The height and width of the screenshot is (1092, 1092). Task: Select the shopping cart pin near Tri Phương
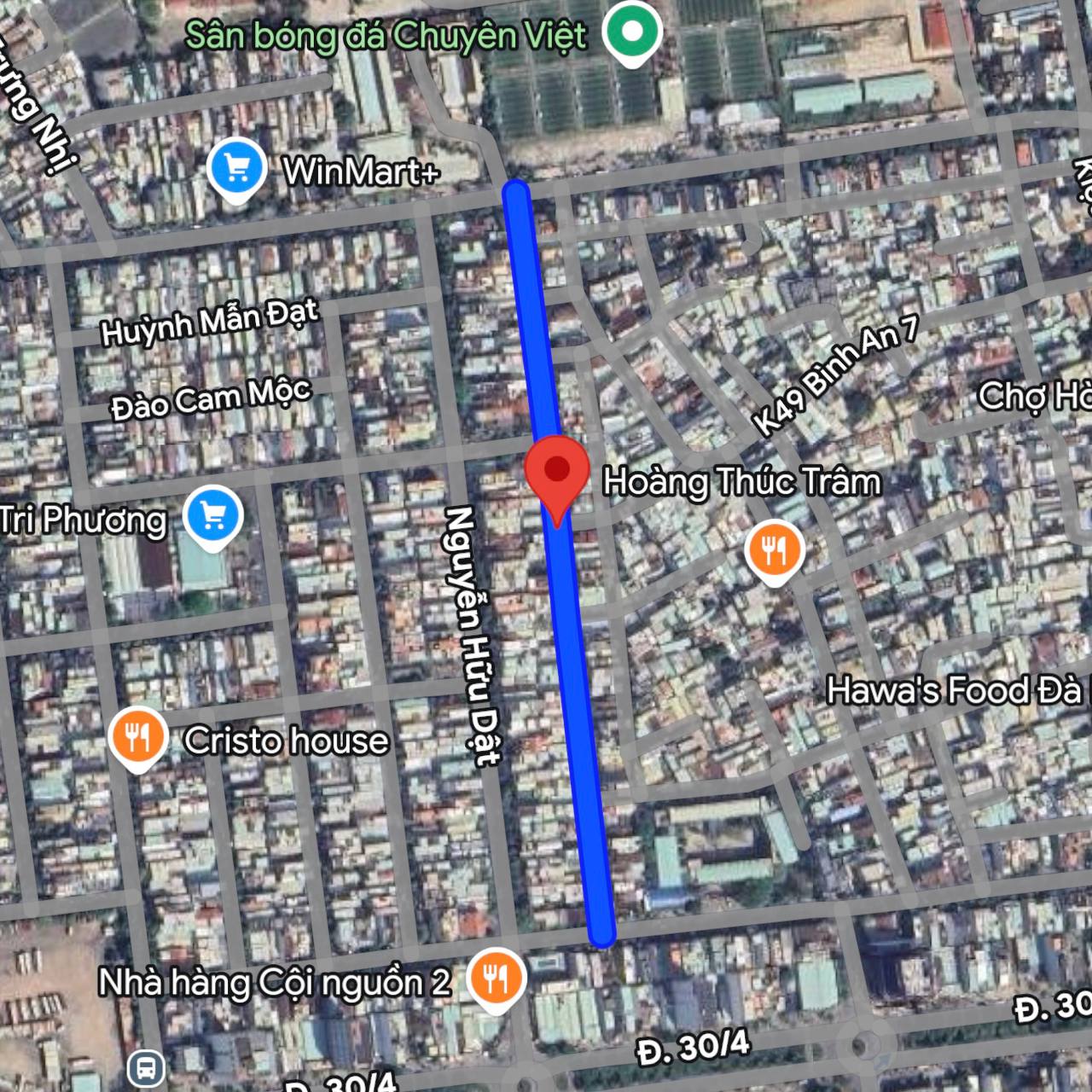coord(213,515)
